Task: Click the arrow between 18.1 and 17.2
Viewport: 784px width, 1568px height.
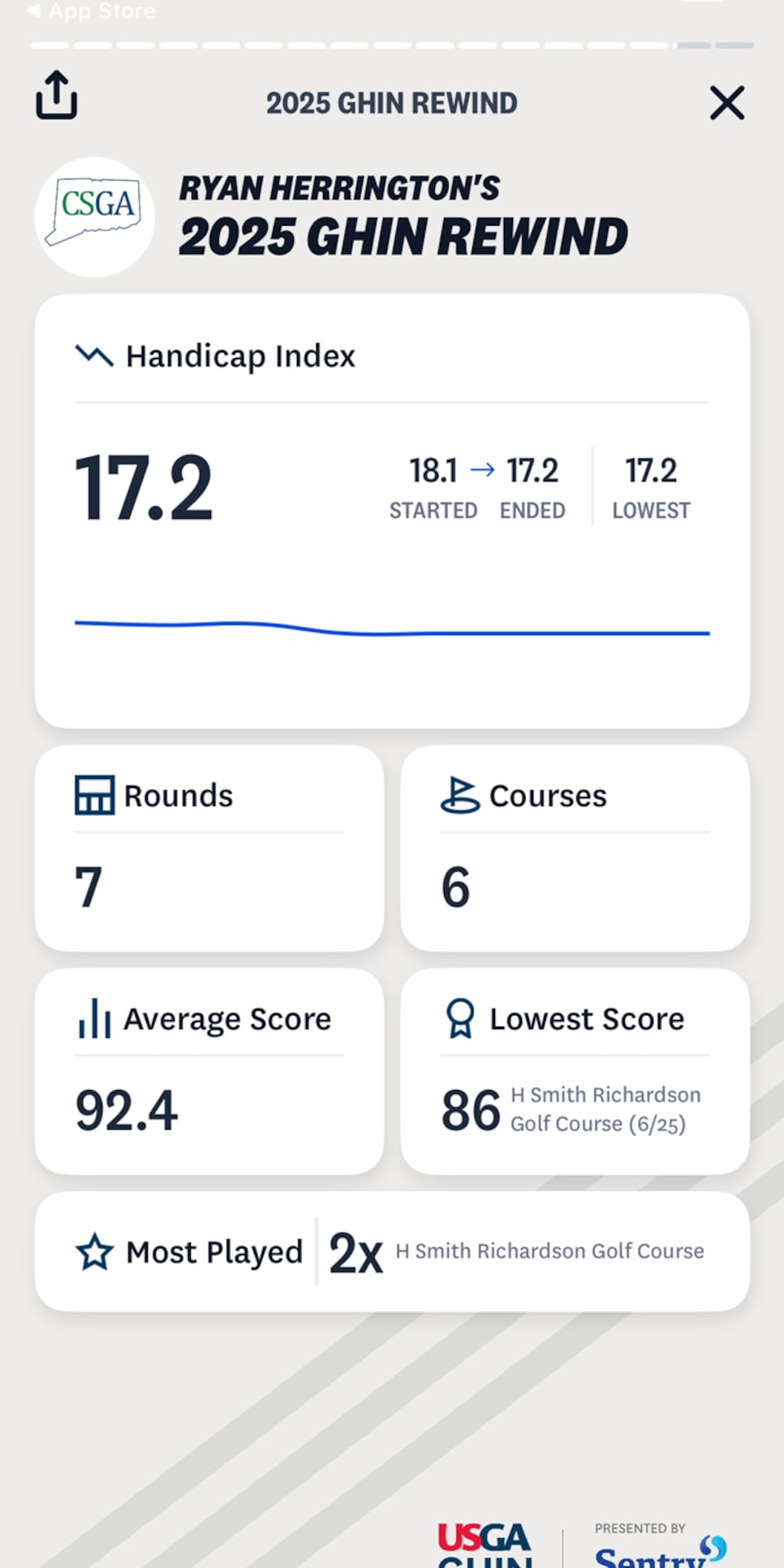Action: pyautogui.click(x=483, y=468)
